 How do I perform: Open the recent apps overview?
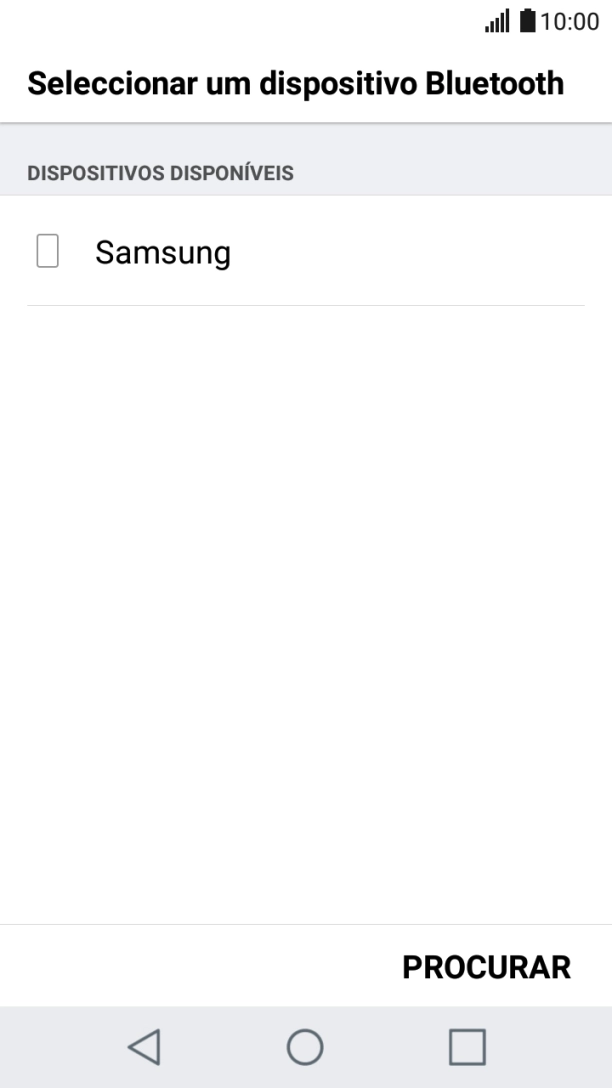click(467, 1047)
